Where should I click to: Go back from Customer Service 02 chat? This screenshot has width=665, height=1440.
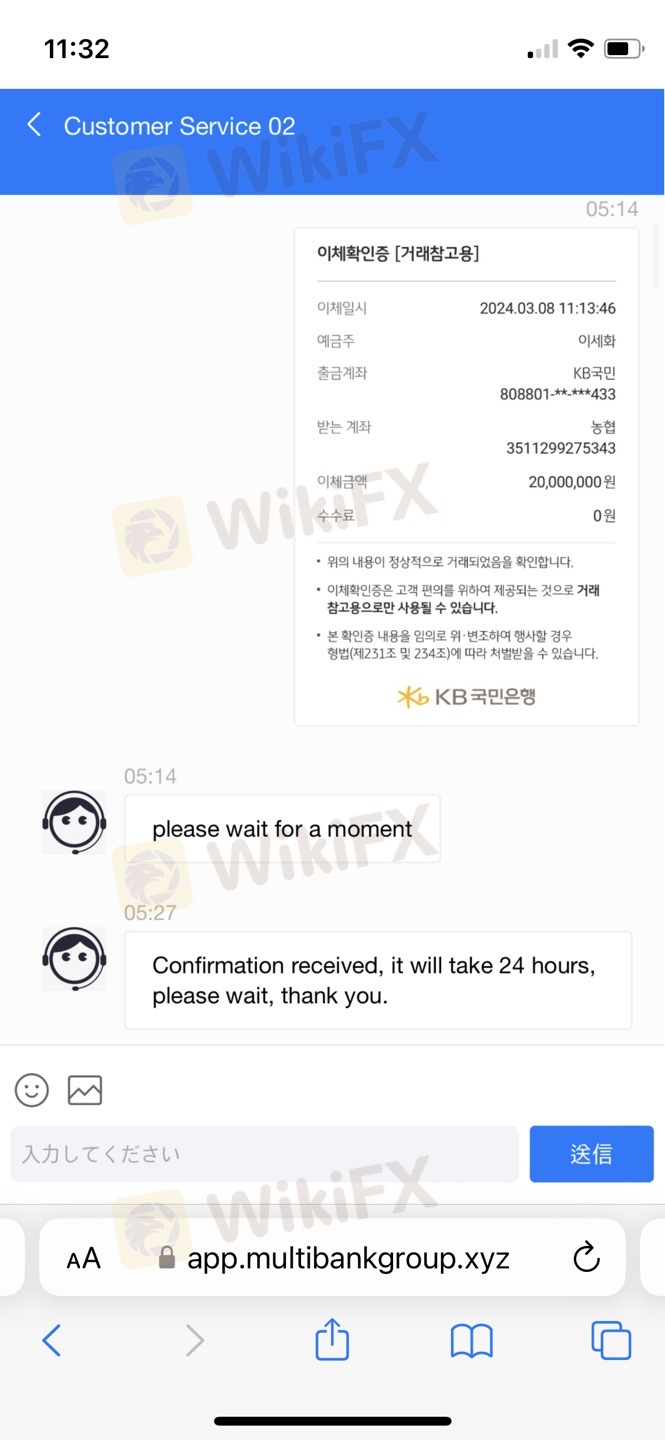(x=34, y=125)
